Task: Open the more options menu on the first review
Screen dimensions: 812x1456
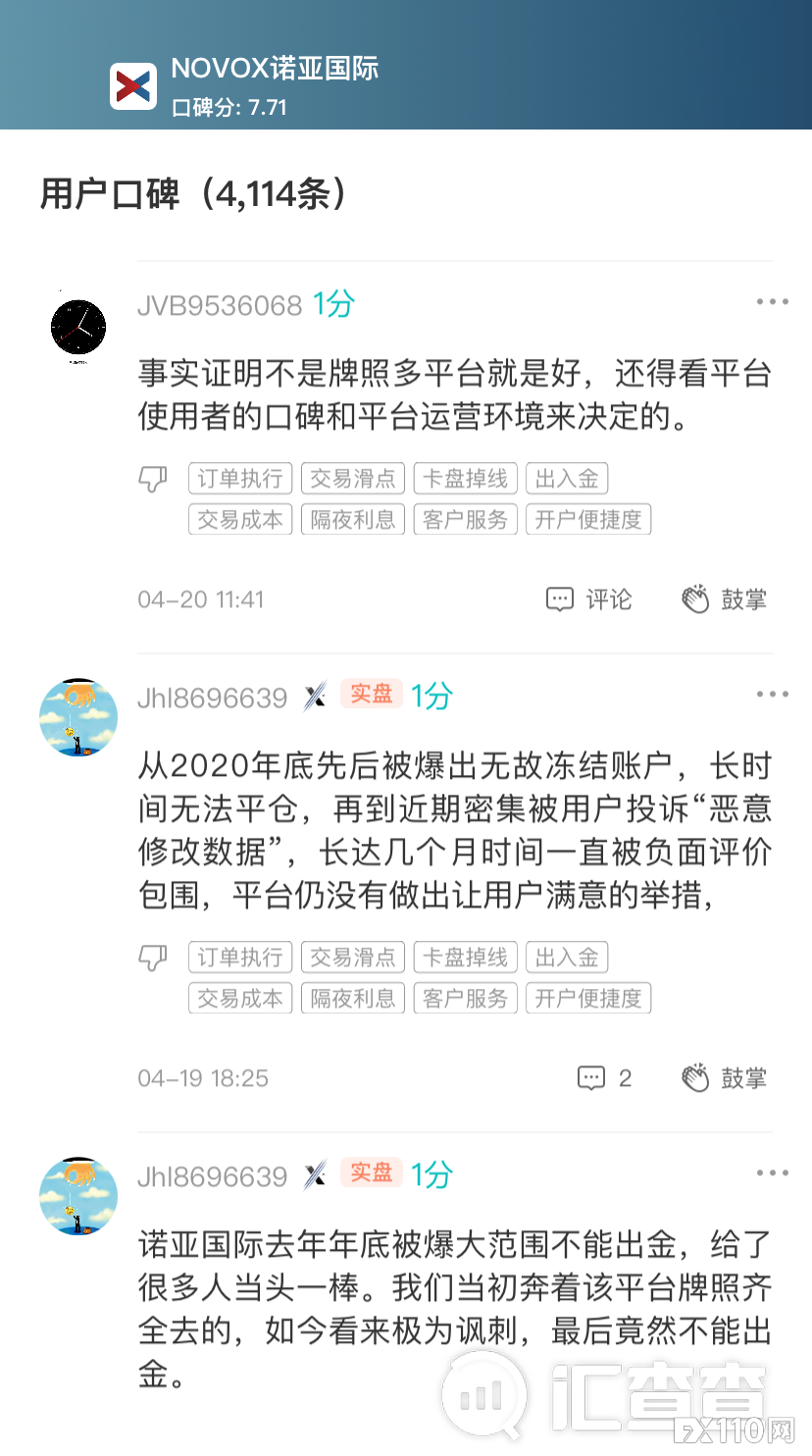Action: [x=772, y=301]
